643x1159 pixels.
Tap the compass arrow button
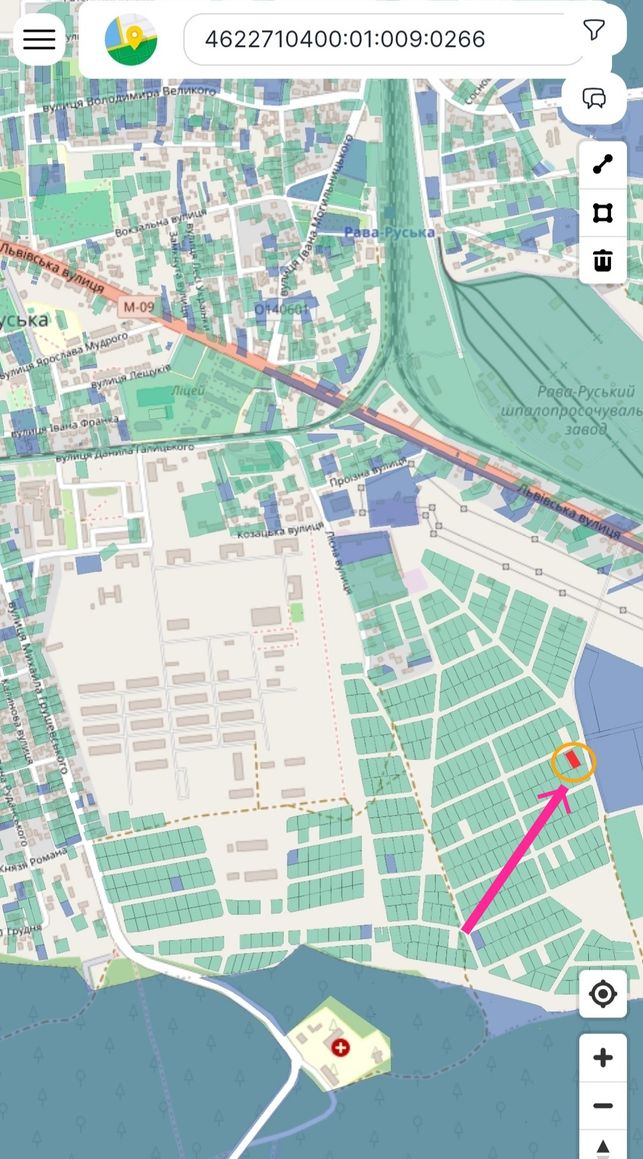[x=603, y=1146]
